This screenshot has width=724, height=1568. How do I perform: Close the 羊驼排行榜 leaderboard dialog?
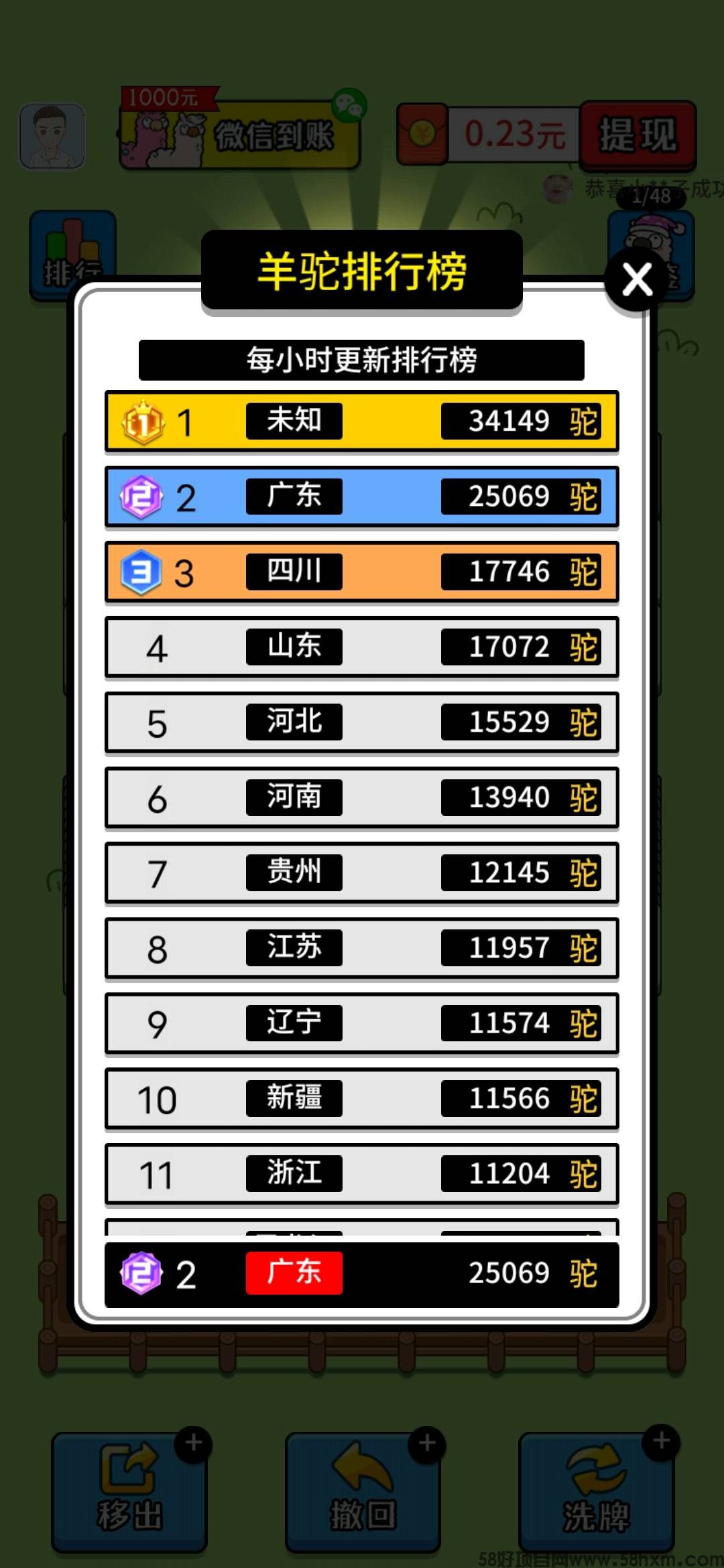pos(637,279)
